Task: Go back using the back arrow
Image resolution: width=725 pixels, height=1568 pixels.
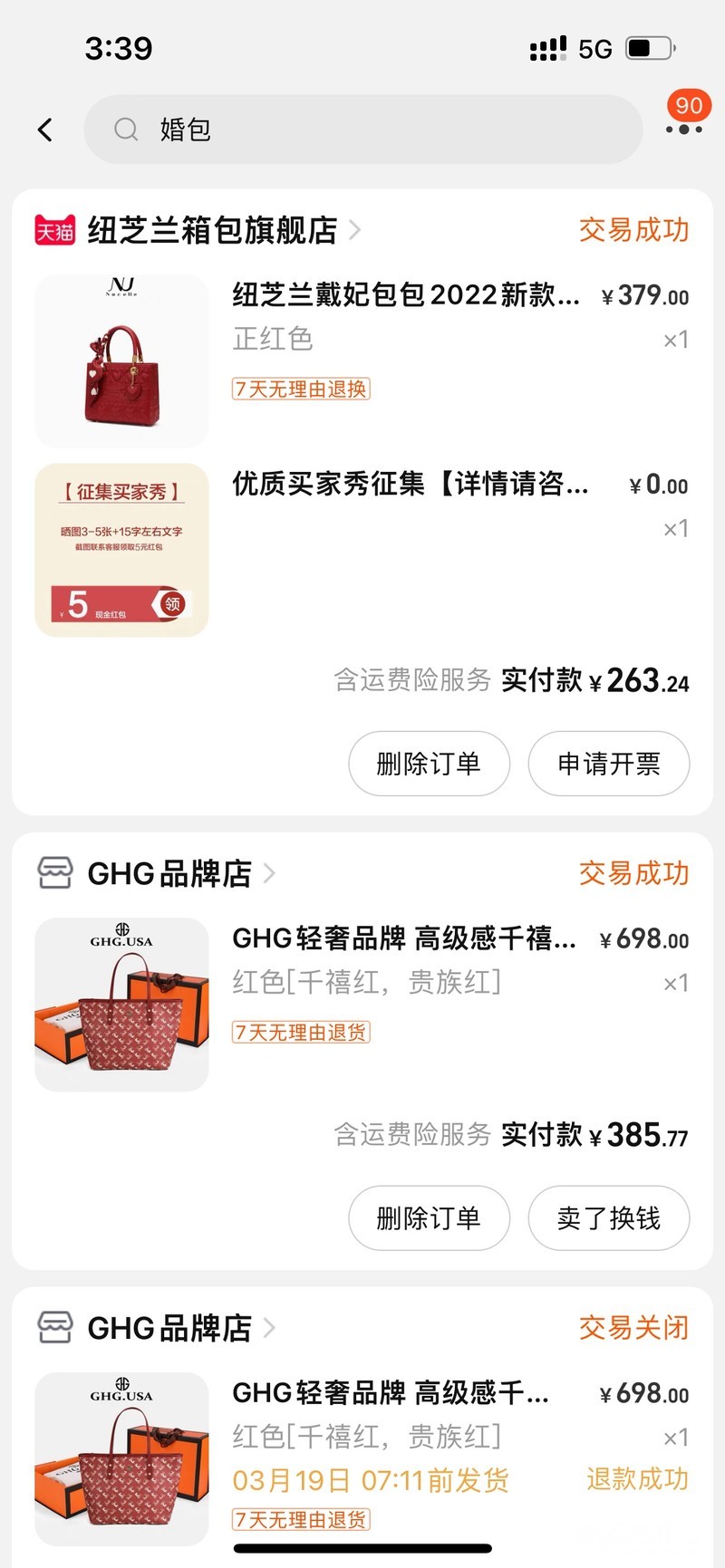Action: pyautogui.click(x=45, y=130)
